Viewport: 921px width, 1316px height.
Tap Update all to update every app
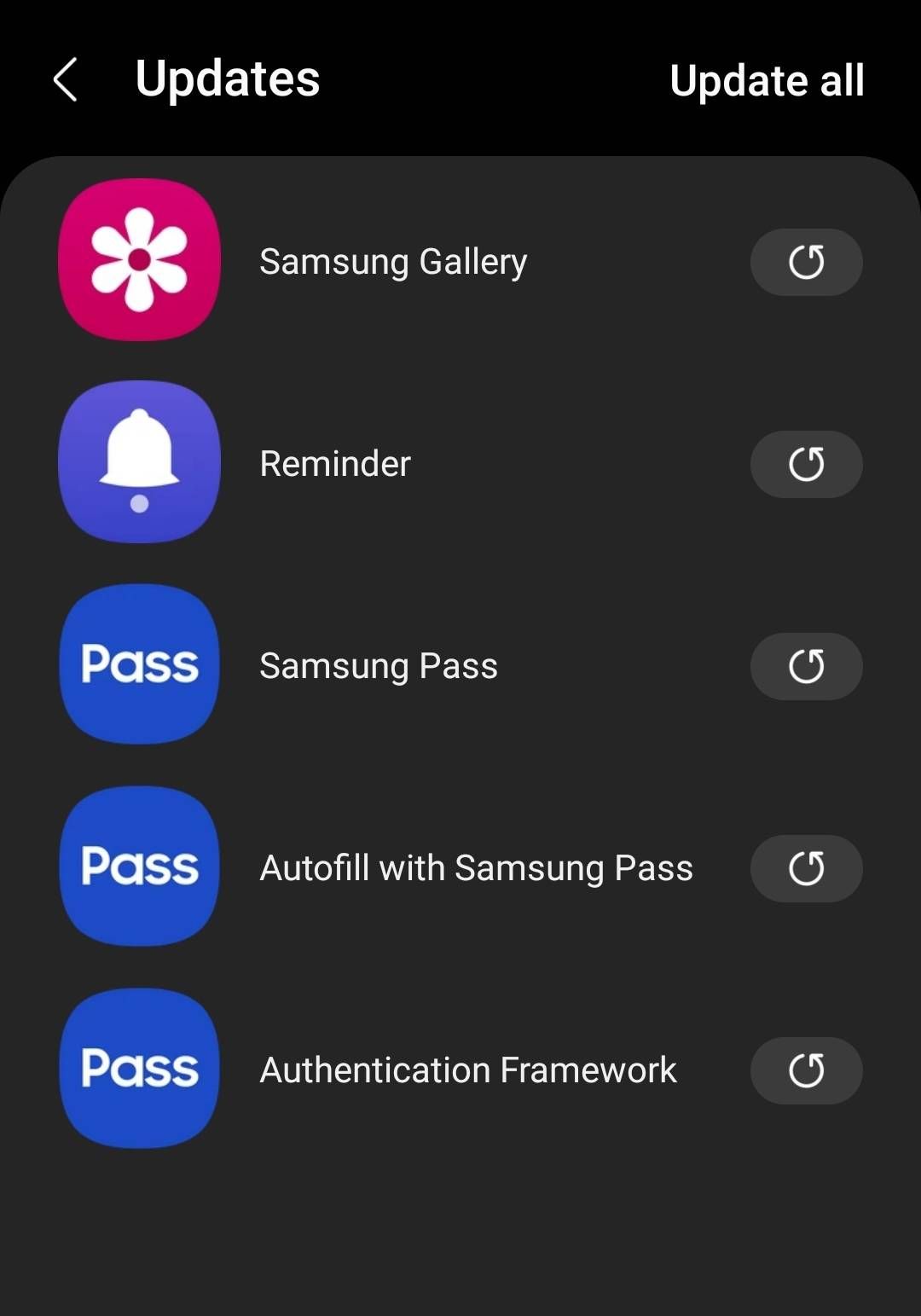(767, 81)
